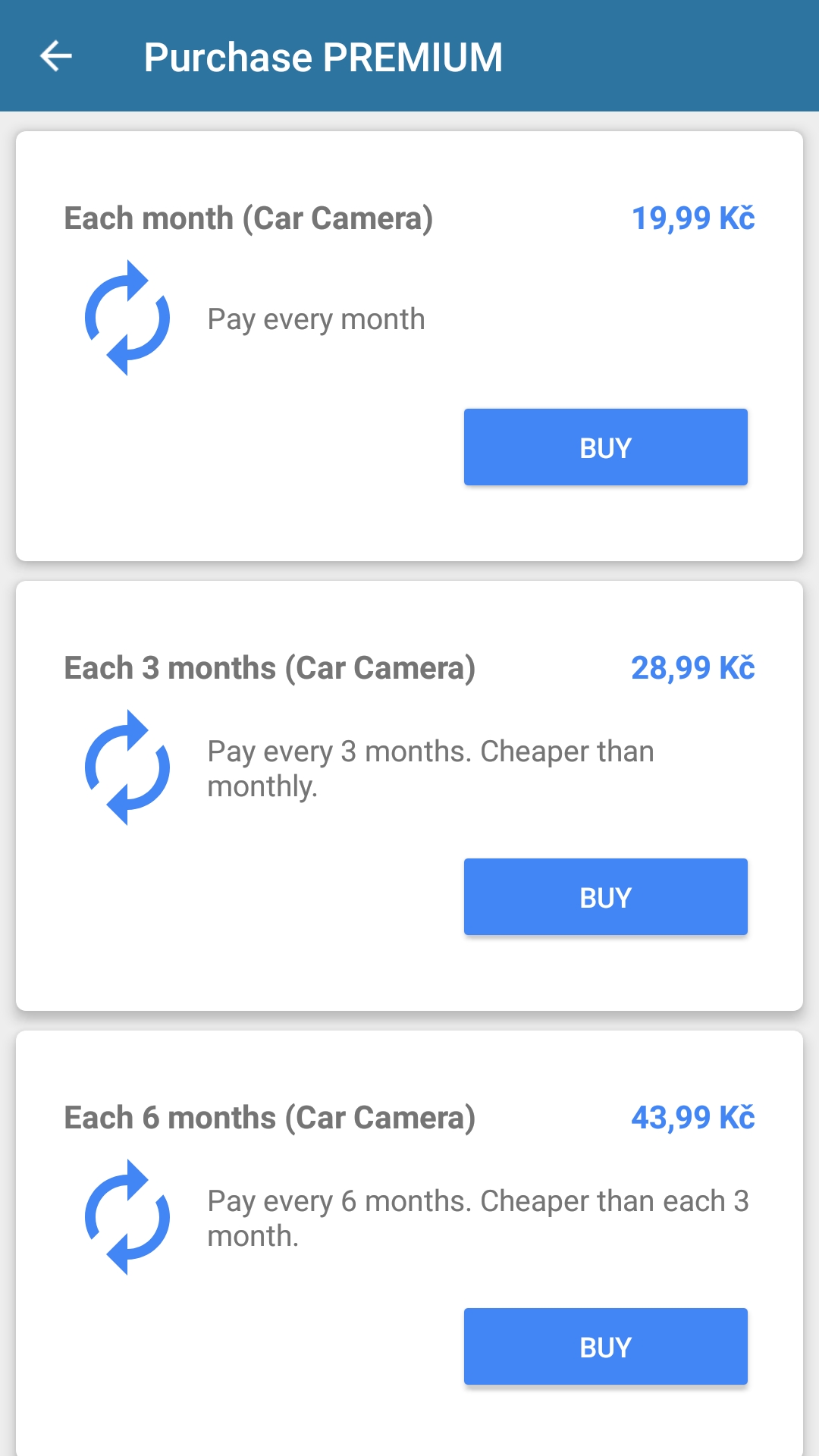This screenshot has width=819, height=1456.
Task: Buy the monthly Car Camera subscription
Action: click(x=605, y=447)
